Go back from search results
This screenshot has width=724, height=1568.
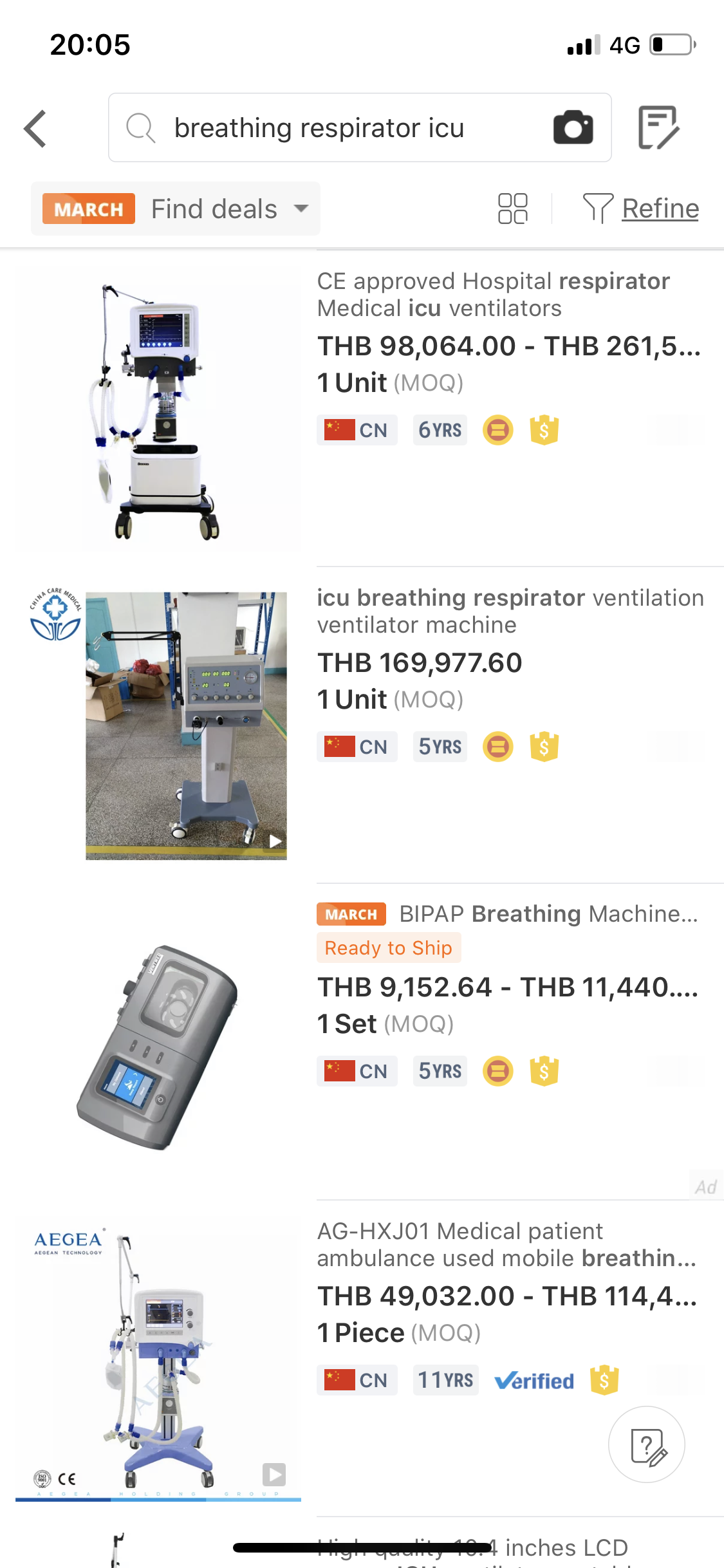36,128
